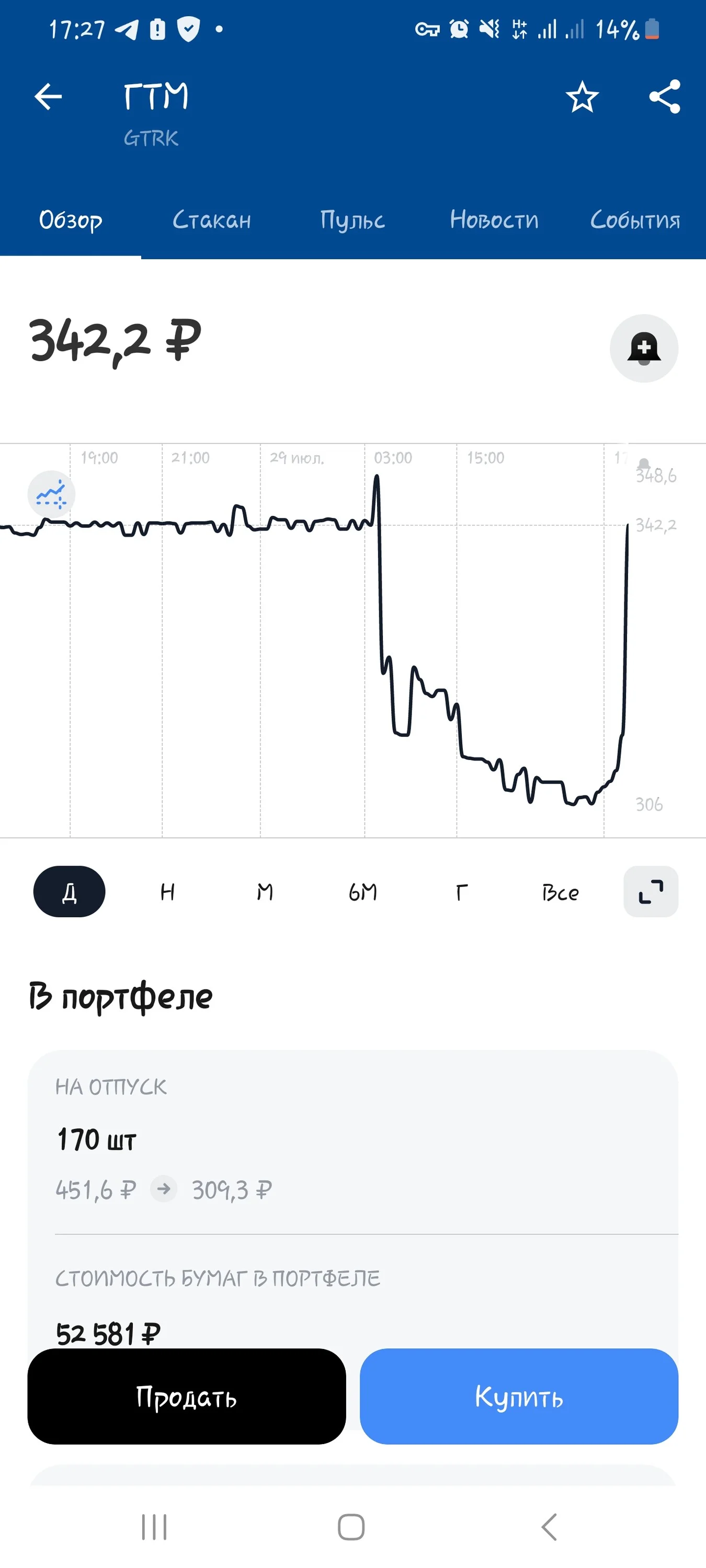
Task: Select the М month chart period
Action: coord(265,892)
